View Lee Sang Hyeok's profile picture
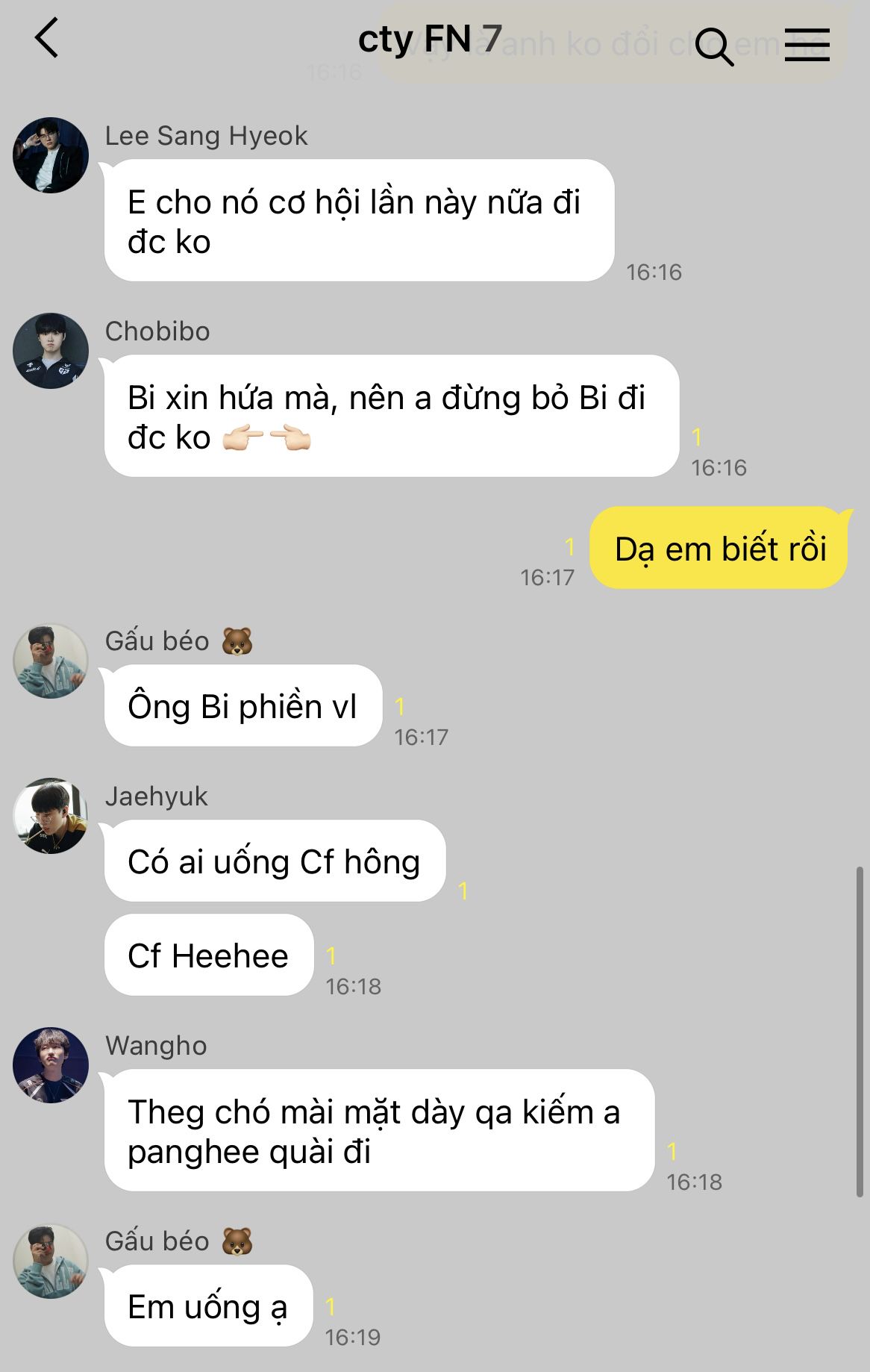The width and height of the screenshot is (870, 1372). click(x=51, y=155)
